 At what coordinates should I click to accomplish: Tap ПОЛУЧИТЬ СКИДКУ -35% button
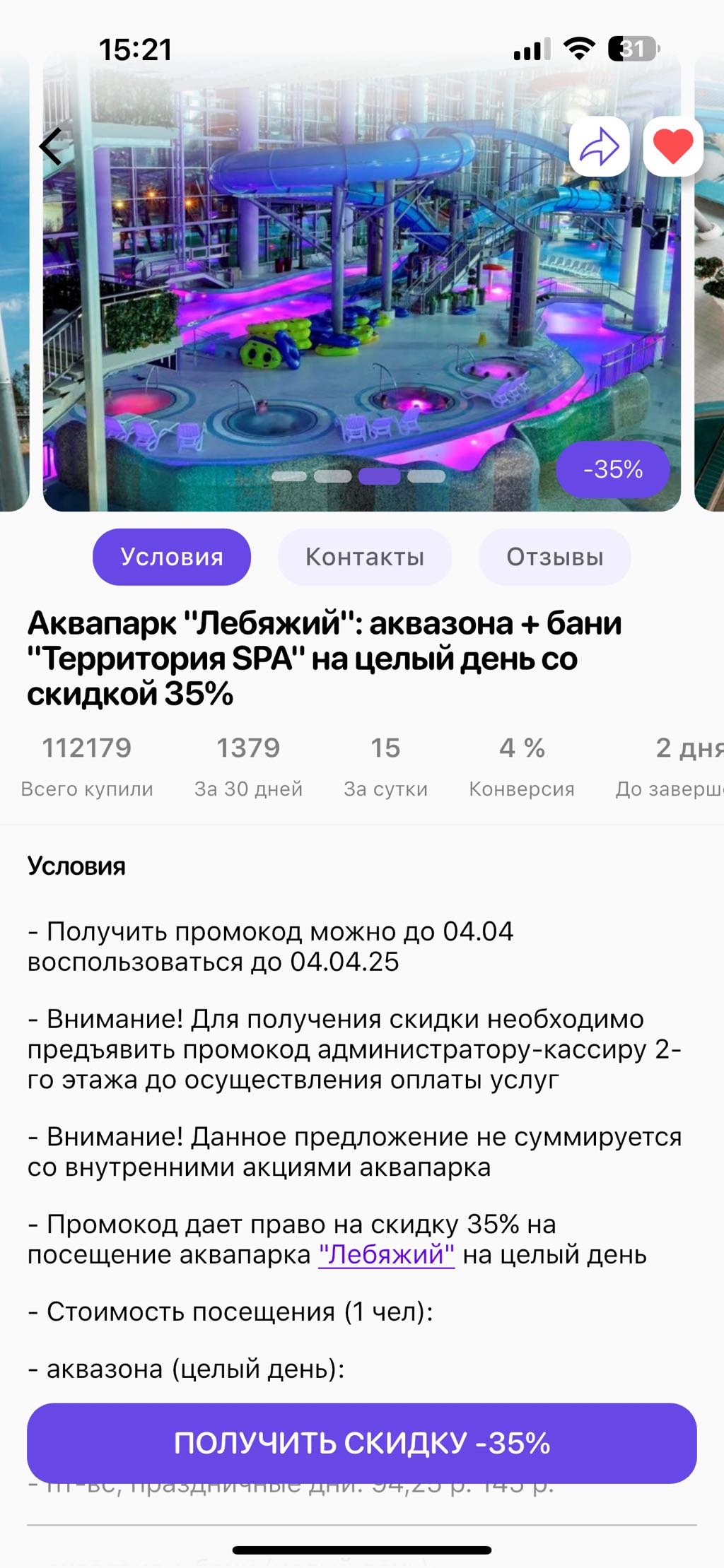(x=362, y=1443)
